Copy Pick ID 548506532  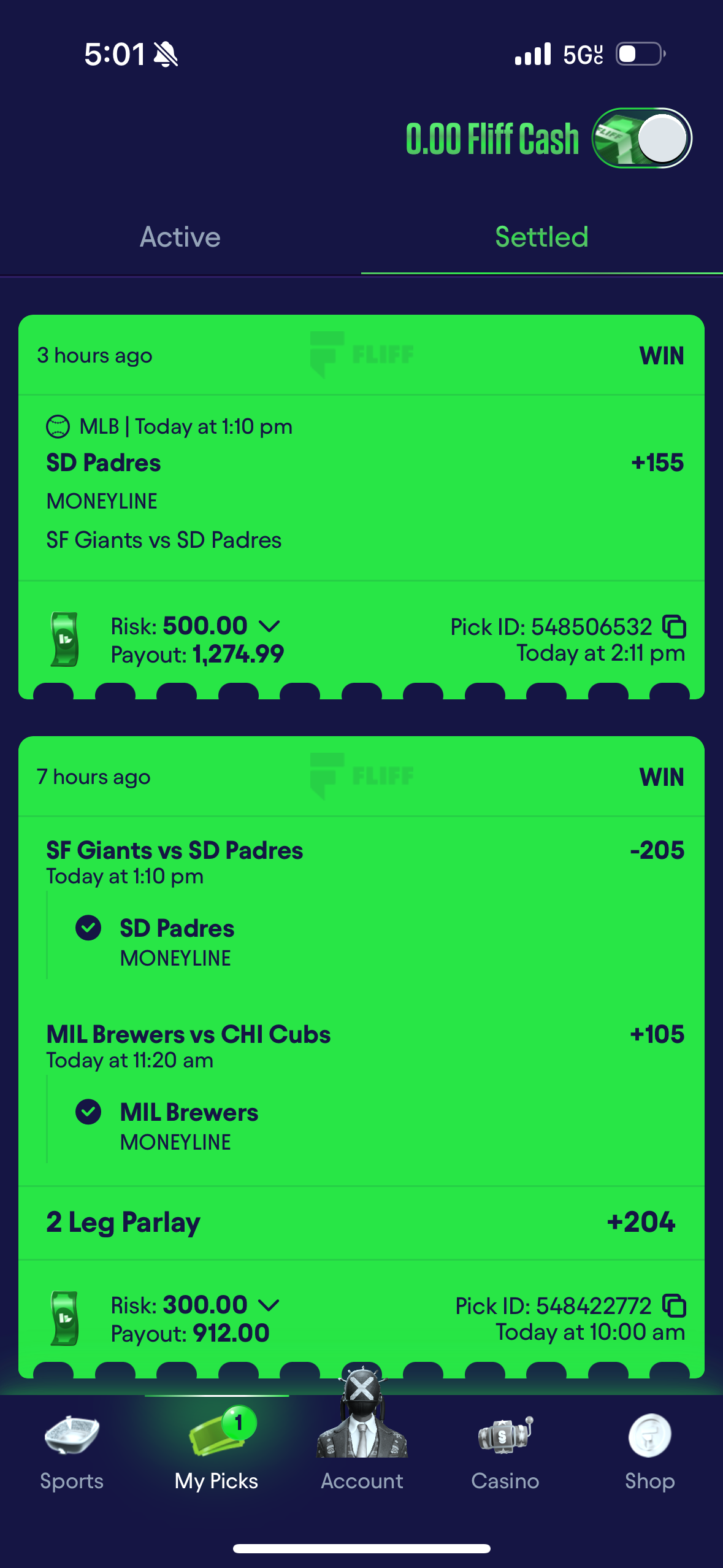coord(675,627)
